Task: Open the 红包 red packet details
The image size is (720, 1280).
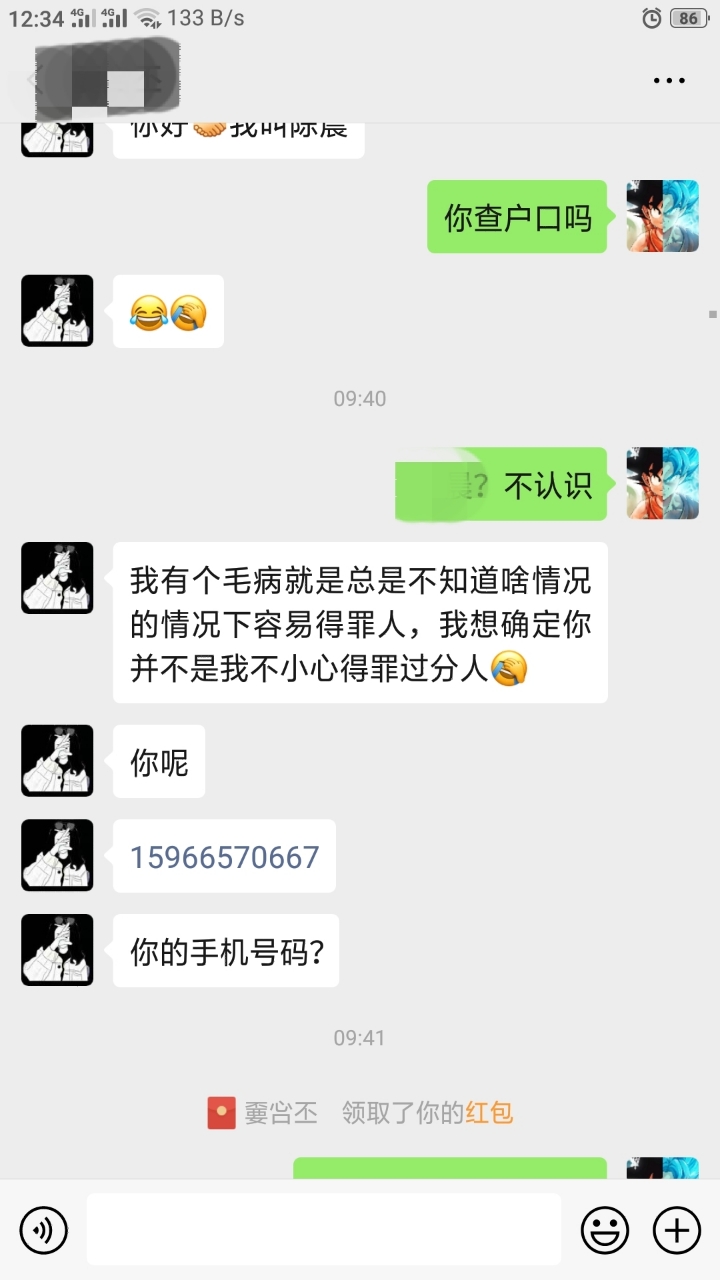Action: (489, 1112)
